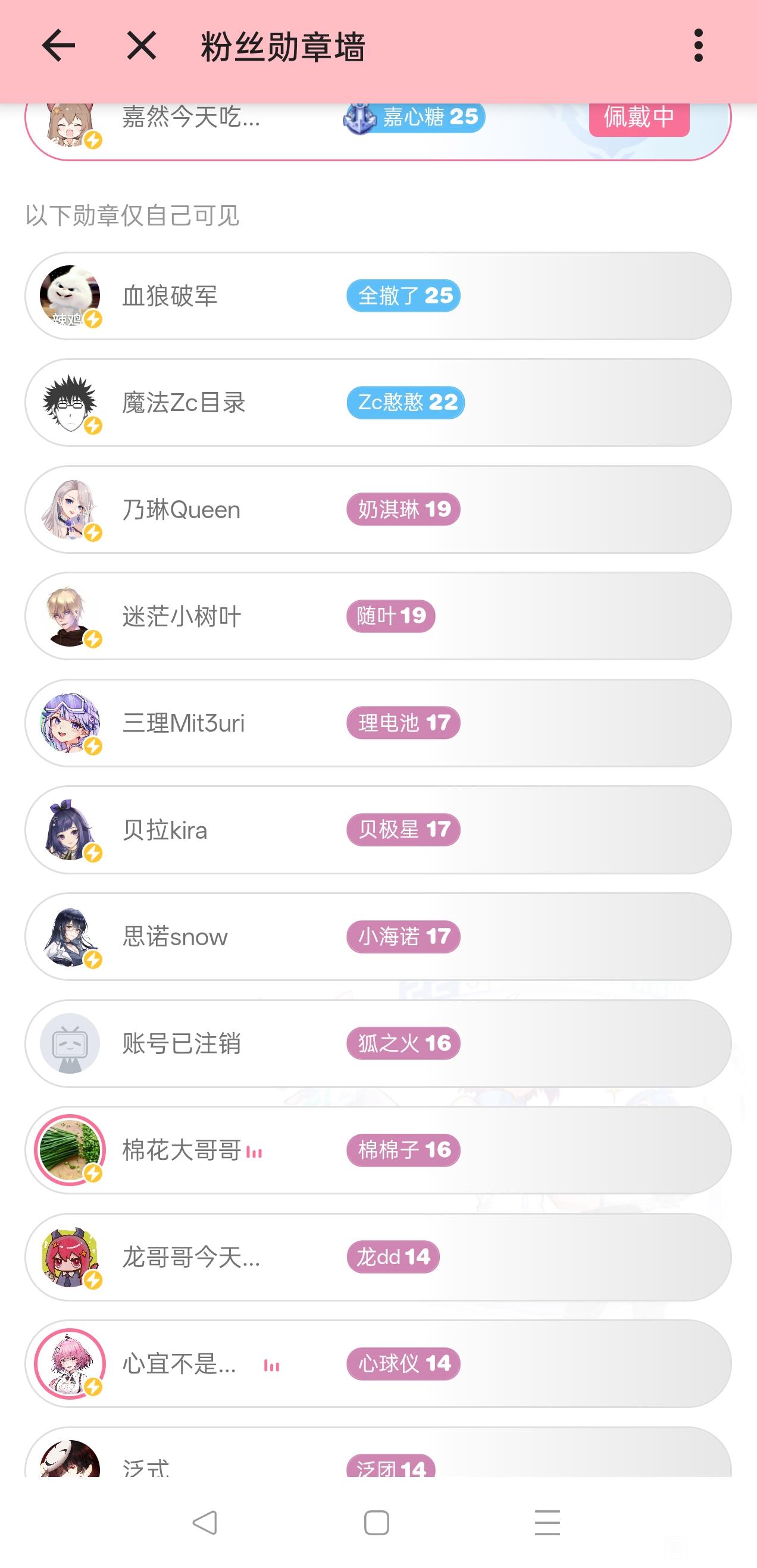Open the 心球仪 medal row
757x1568 pixels.
[x=377, y=1364]
